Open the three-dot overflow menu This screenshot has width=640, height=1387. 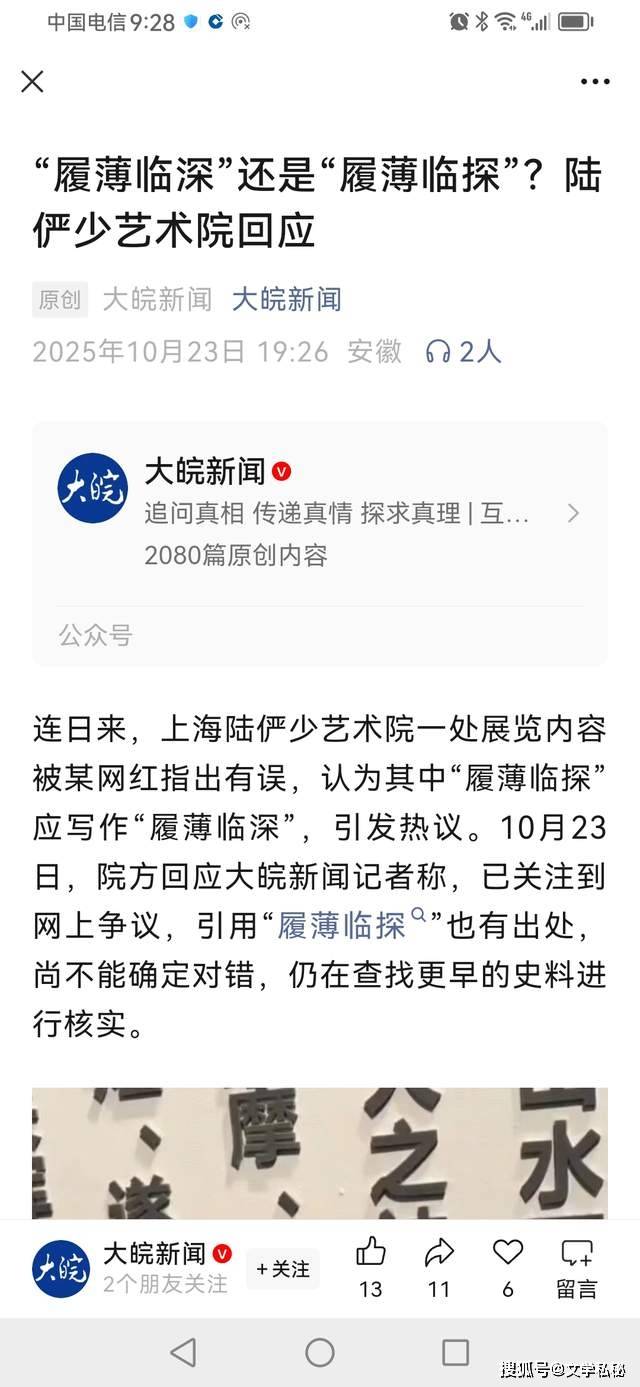pos(595,82)
